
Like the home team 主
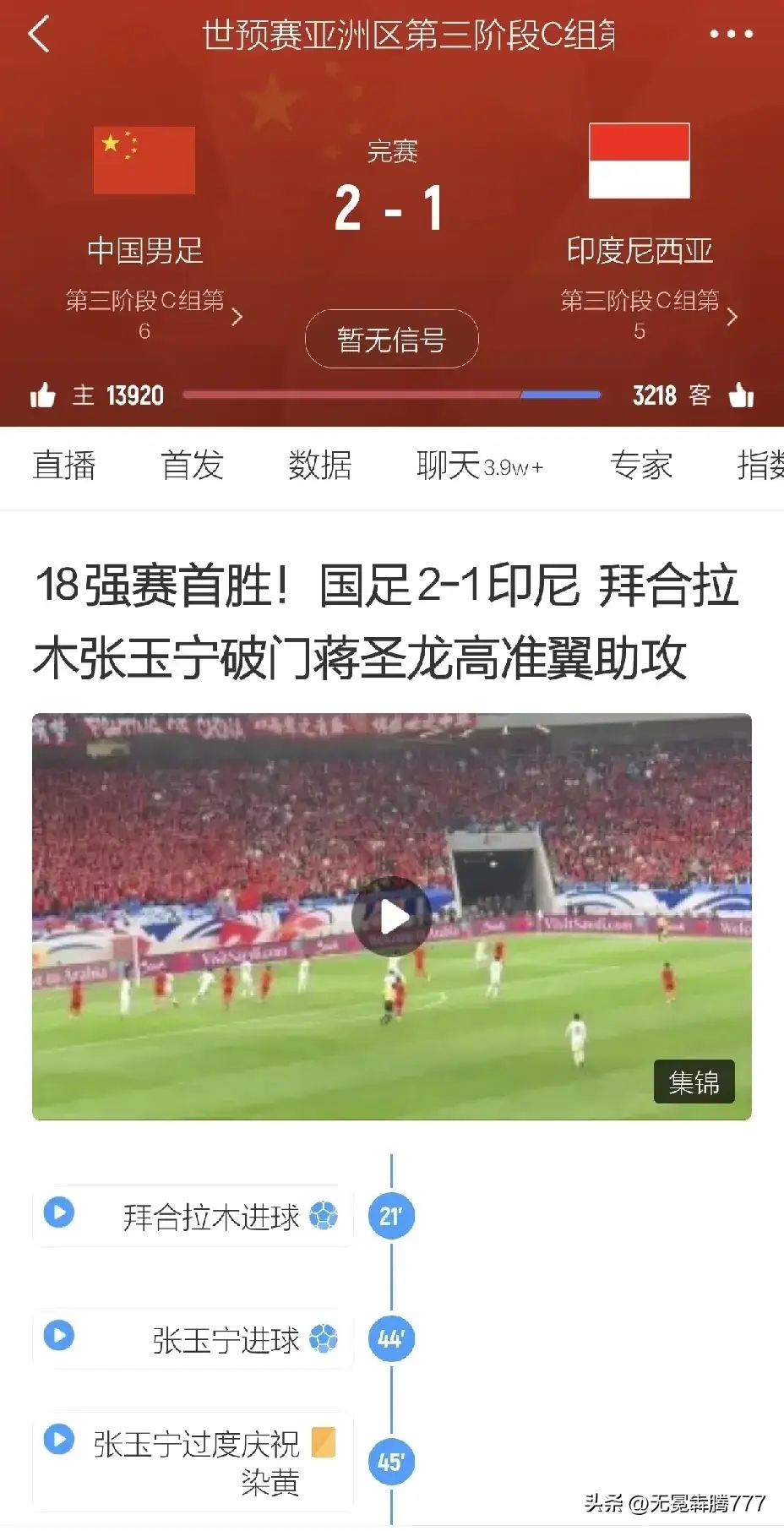(x=43, y=395)
